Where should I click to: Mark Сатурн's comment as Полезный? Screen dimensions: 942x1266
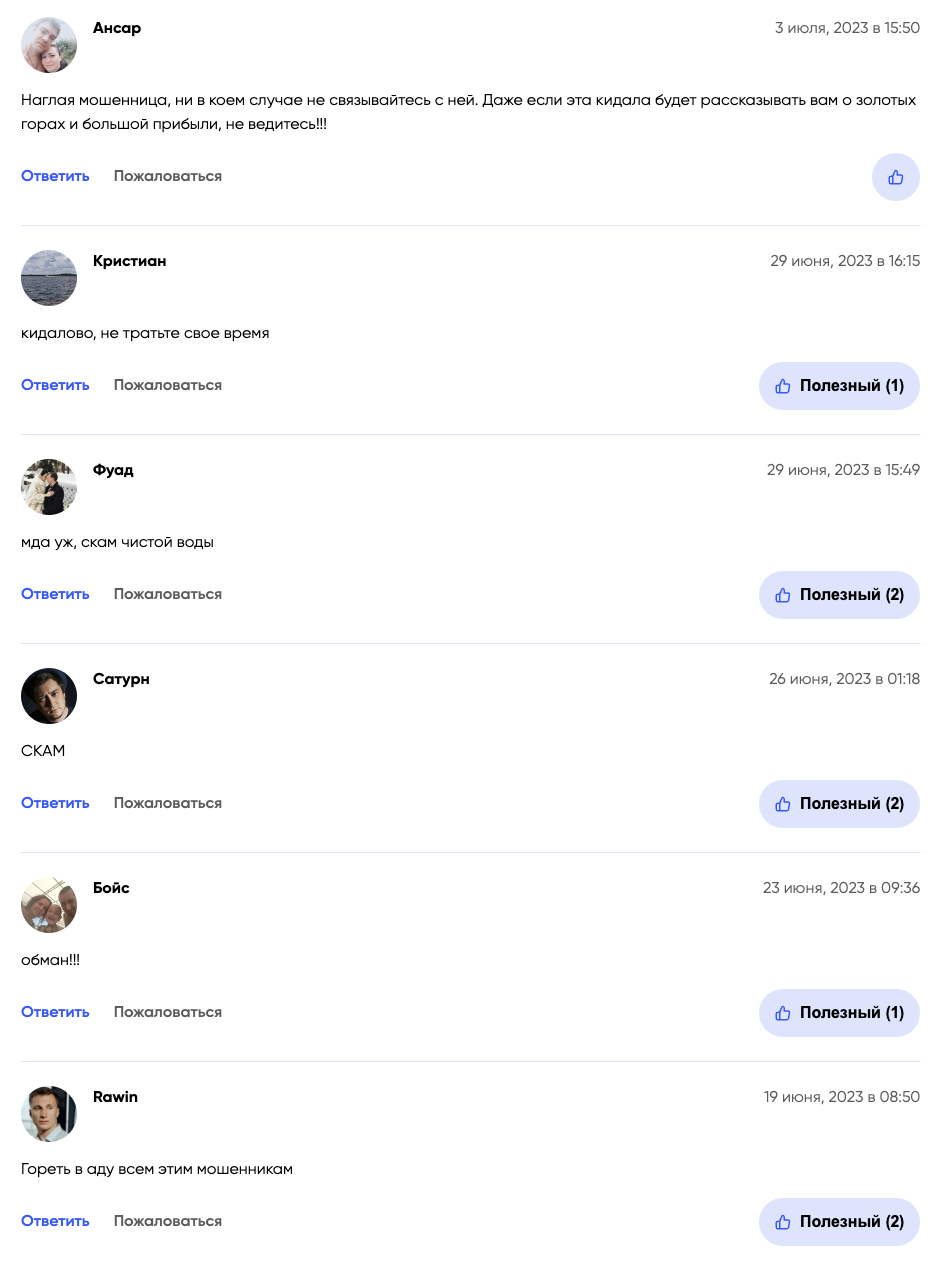point(839,804)
